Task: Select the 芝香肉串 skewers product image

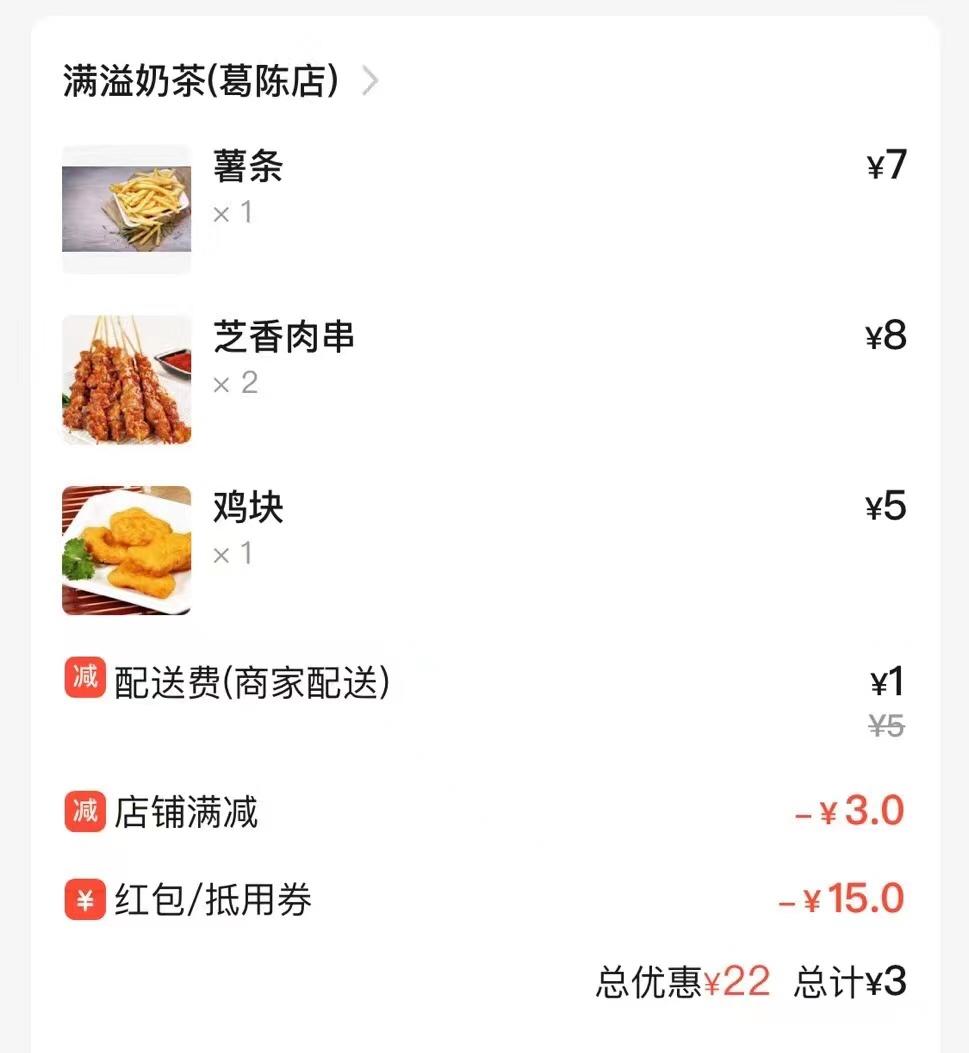Action: [126, 380]
